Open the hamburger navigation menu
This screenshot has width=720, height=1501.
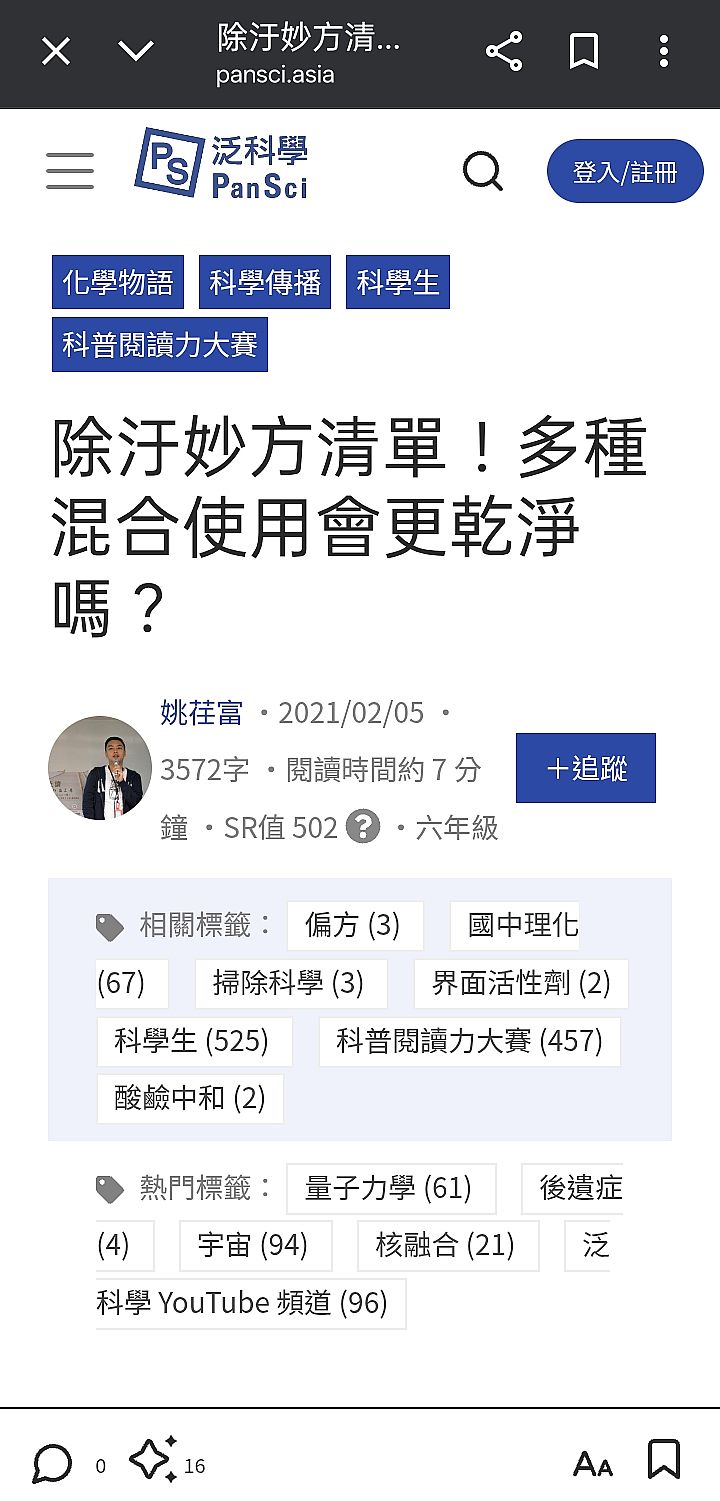click(x=70, y=171)
